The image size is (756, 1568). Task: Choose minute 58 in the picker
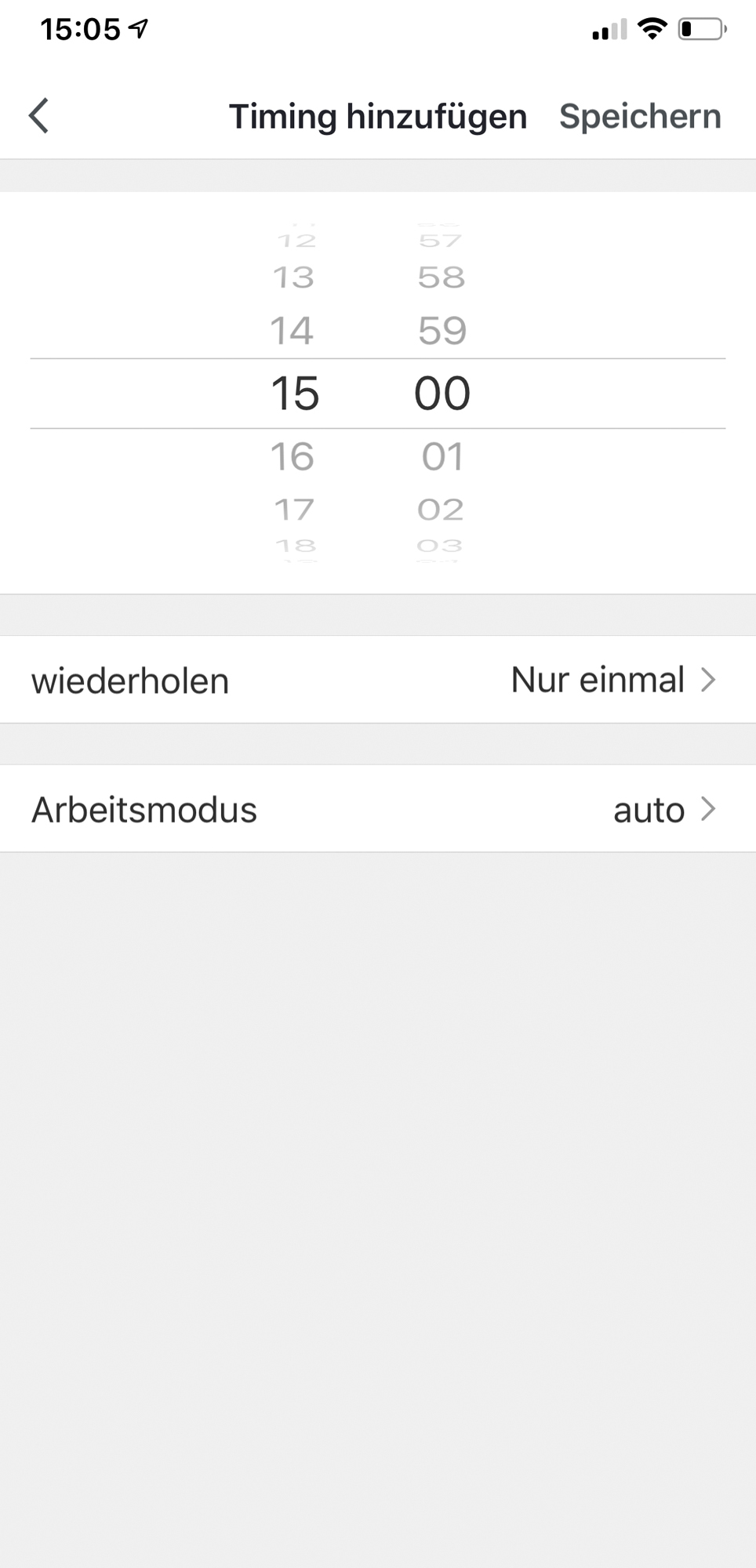tap(441, 278)
